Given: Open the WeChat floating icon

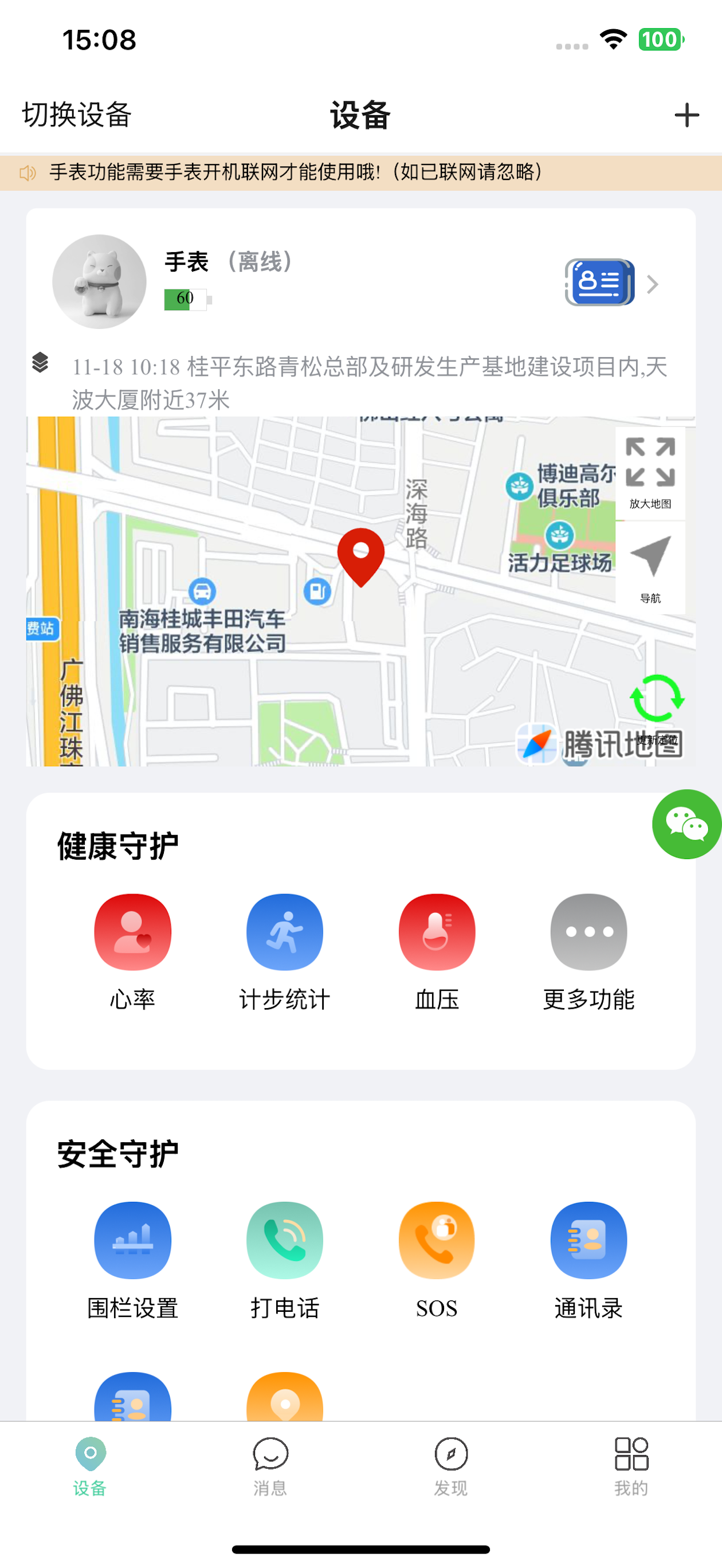Looking at the screenshot, I should (x=686, y=824).
